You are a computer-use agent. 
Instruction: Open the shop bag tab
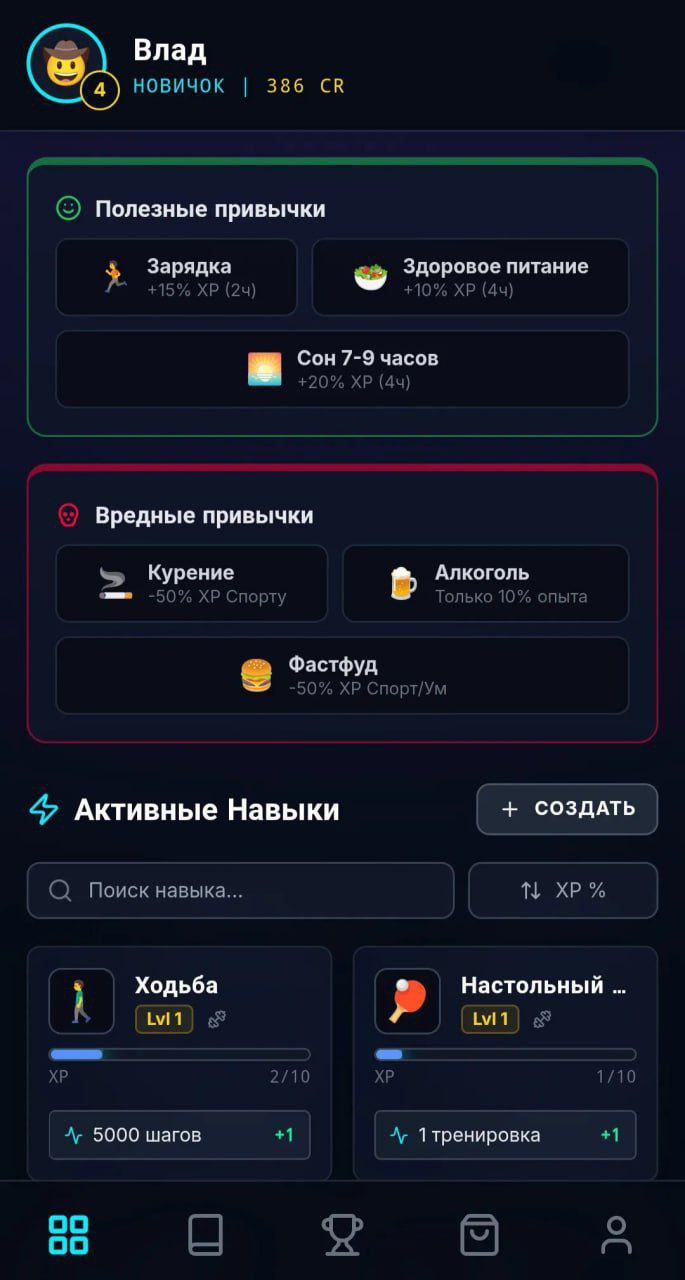(x=479, y=1235)
